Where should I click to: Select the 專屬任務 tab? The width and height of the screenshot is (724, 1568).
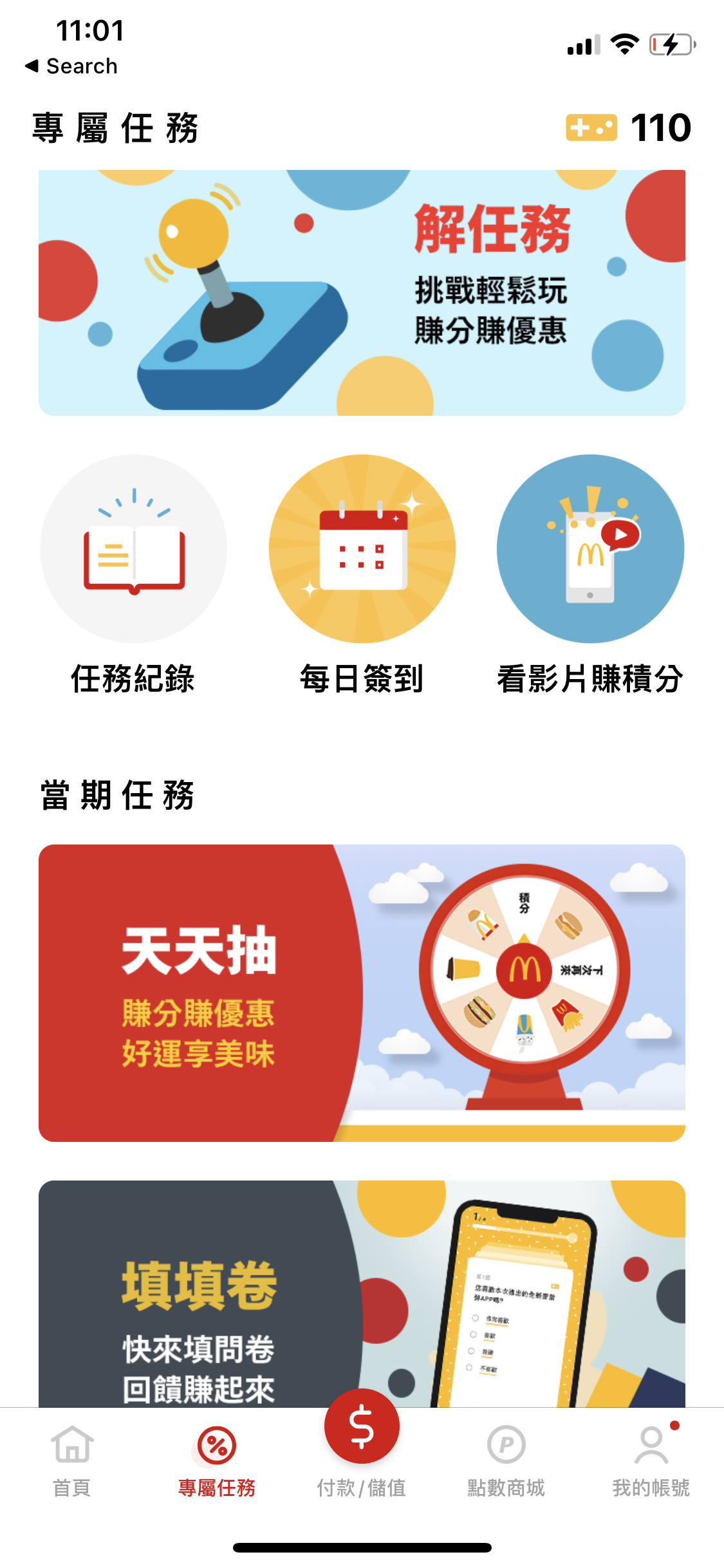coord(217,1461)
